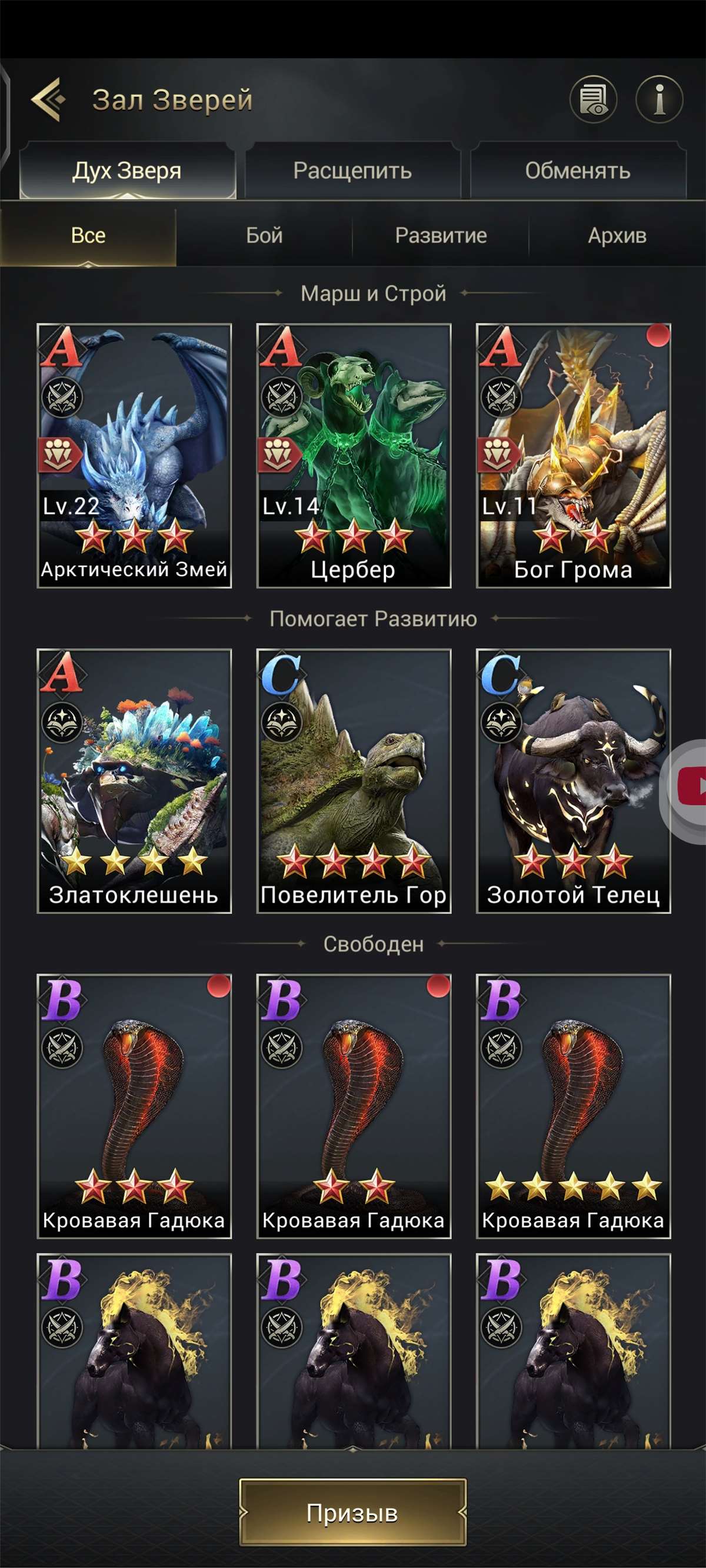Select the Все filter

(88, 236)
